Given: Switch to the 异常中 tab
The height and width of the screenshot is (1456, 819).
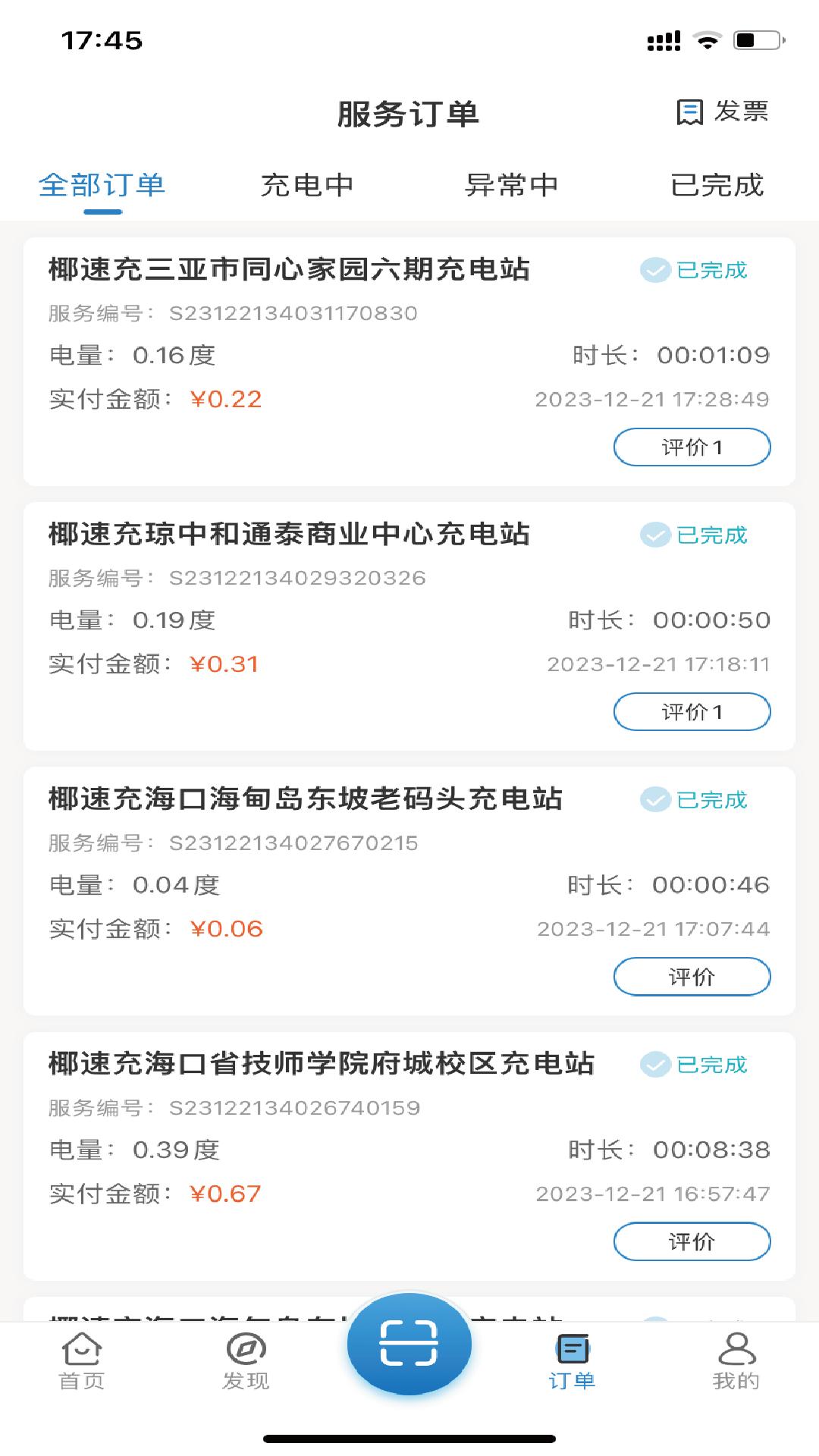Looking at the screenshot, I should [x=512, y=186].
